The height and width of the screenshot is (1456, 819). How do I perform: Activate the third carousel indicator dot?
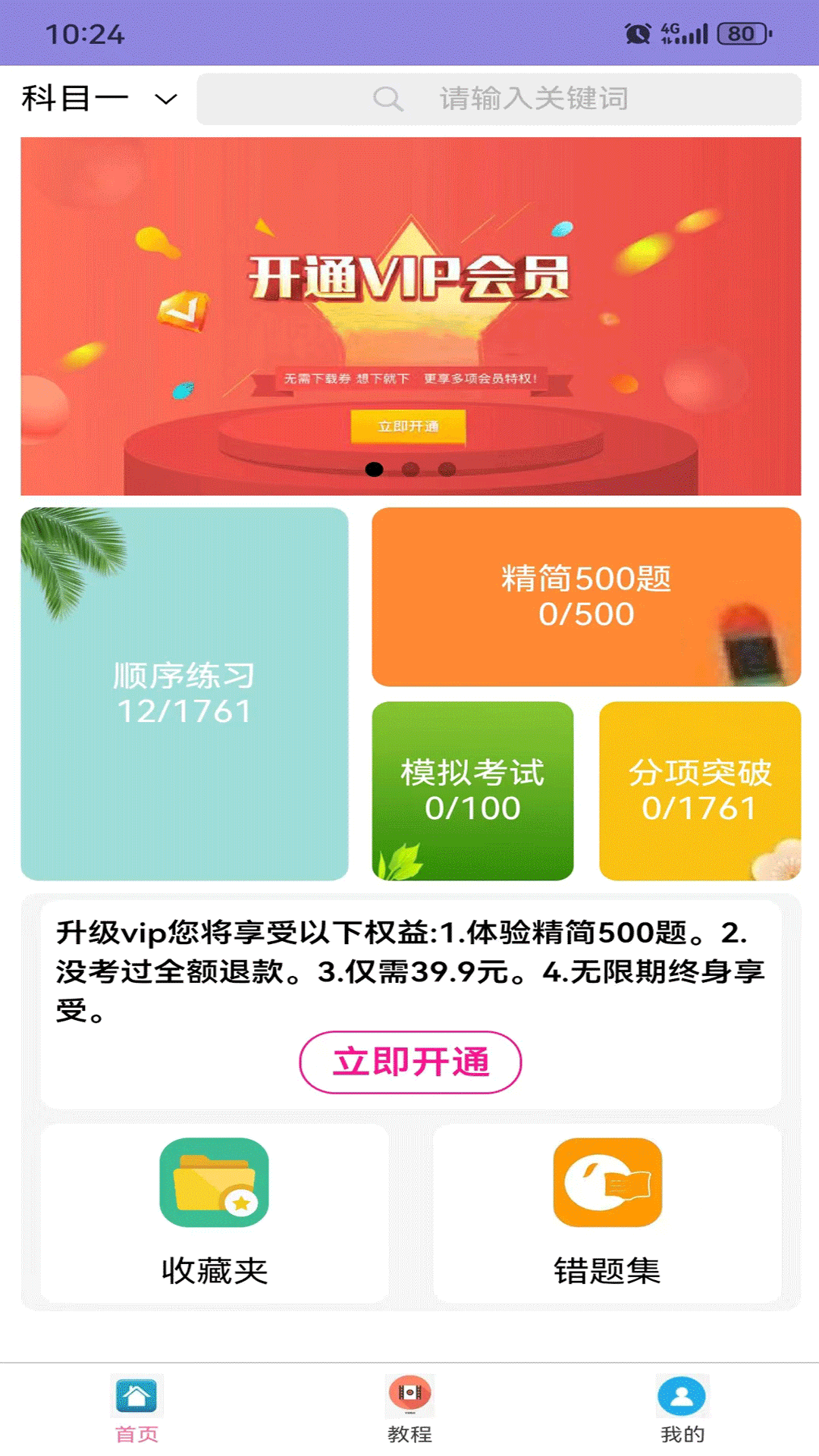445,470
